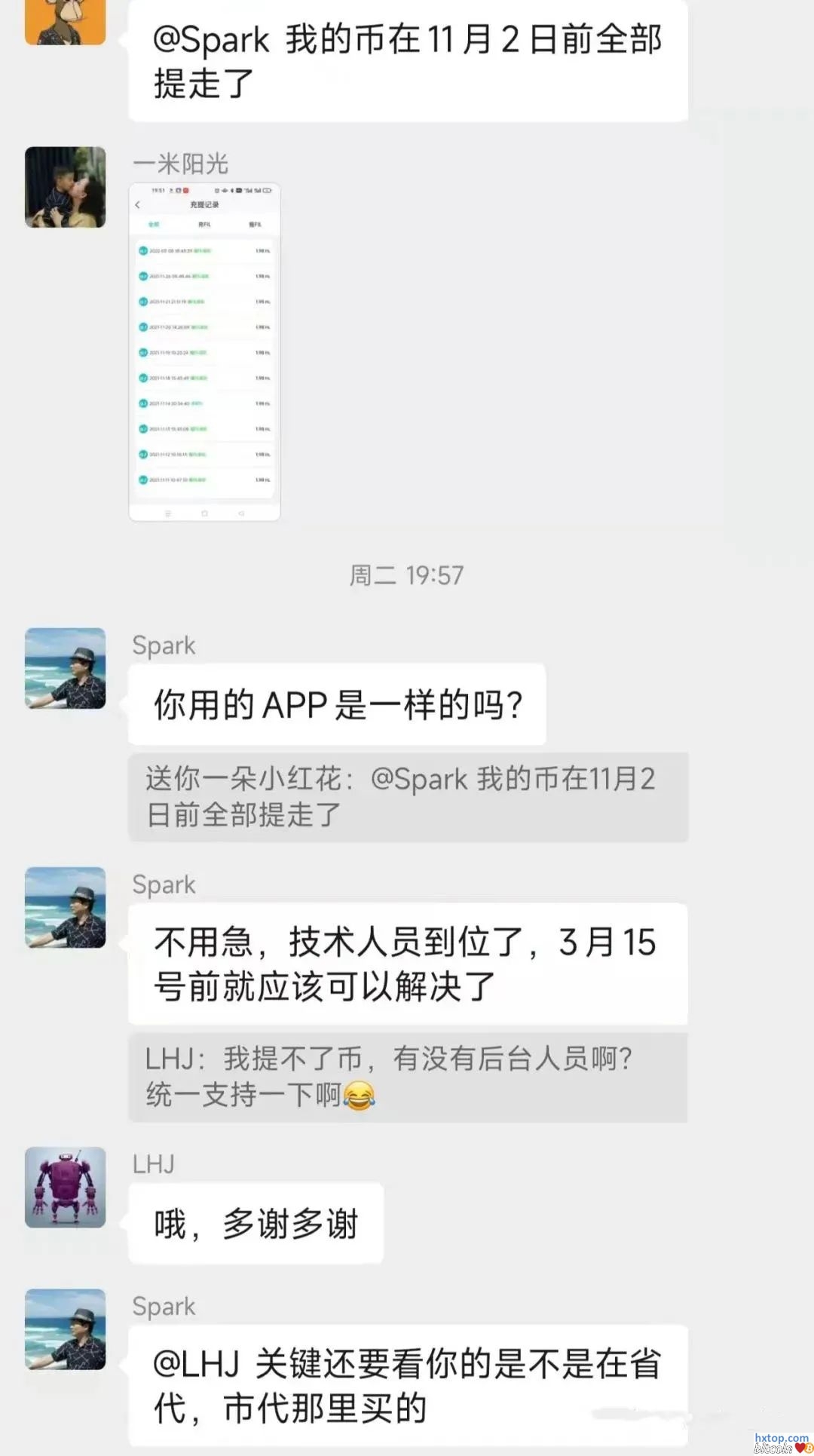
Task: Jump to quoted LHJ message 我提不了币
Action: (408, 1077)
